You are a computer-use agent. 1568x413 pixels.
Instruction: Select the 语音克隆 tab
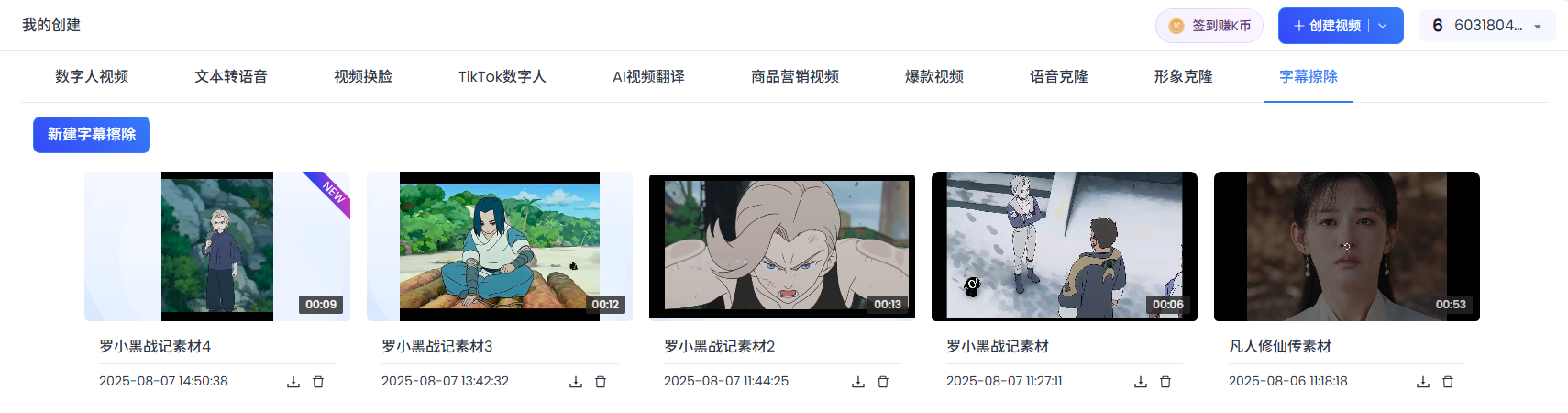pyautogui.click(x=1059, y=76)
